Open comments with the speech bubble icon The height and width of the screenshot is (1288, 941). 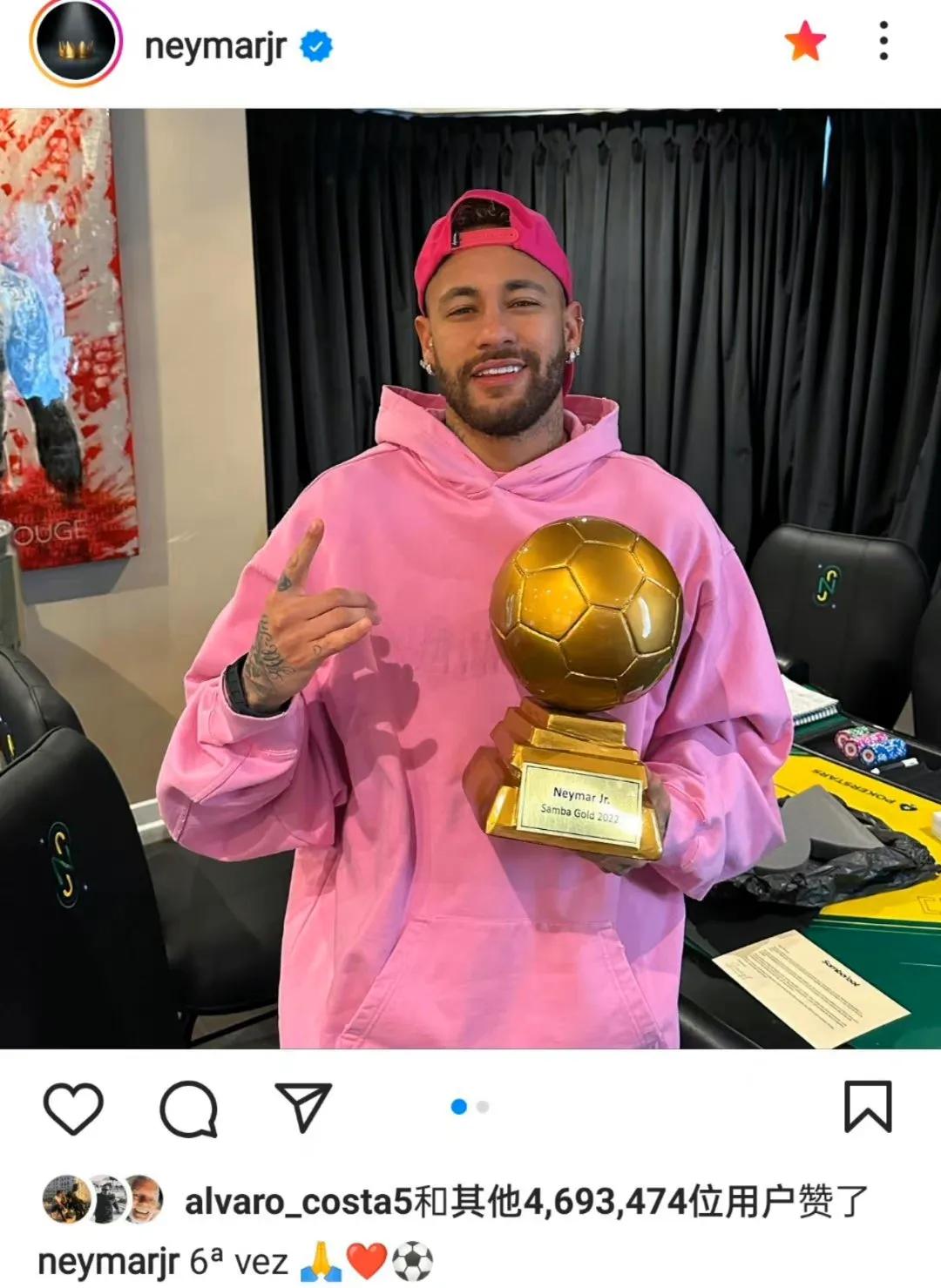[x=188, y=1108]
